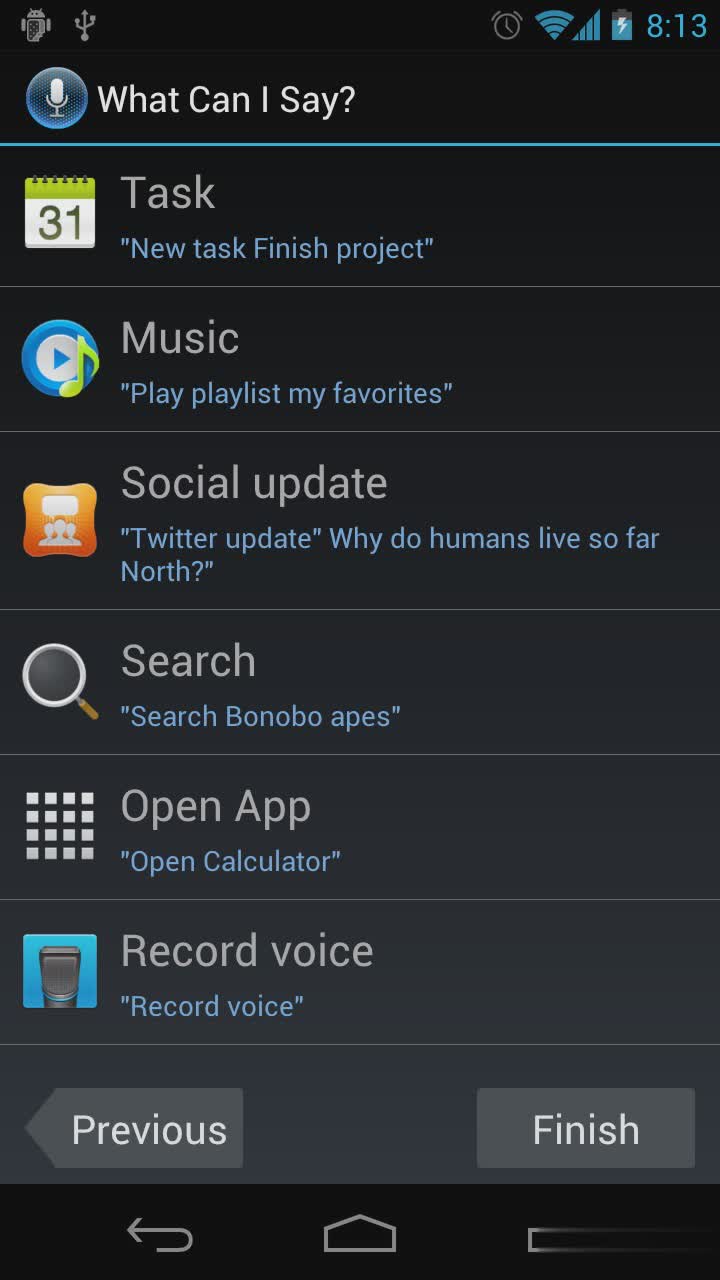
Task: Open the Task voice command example
Action: point(360,216)
